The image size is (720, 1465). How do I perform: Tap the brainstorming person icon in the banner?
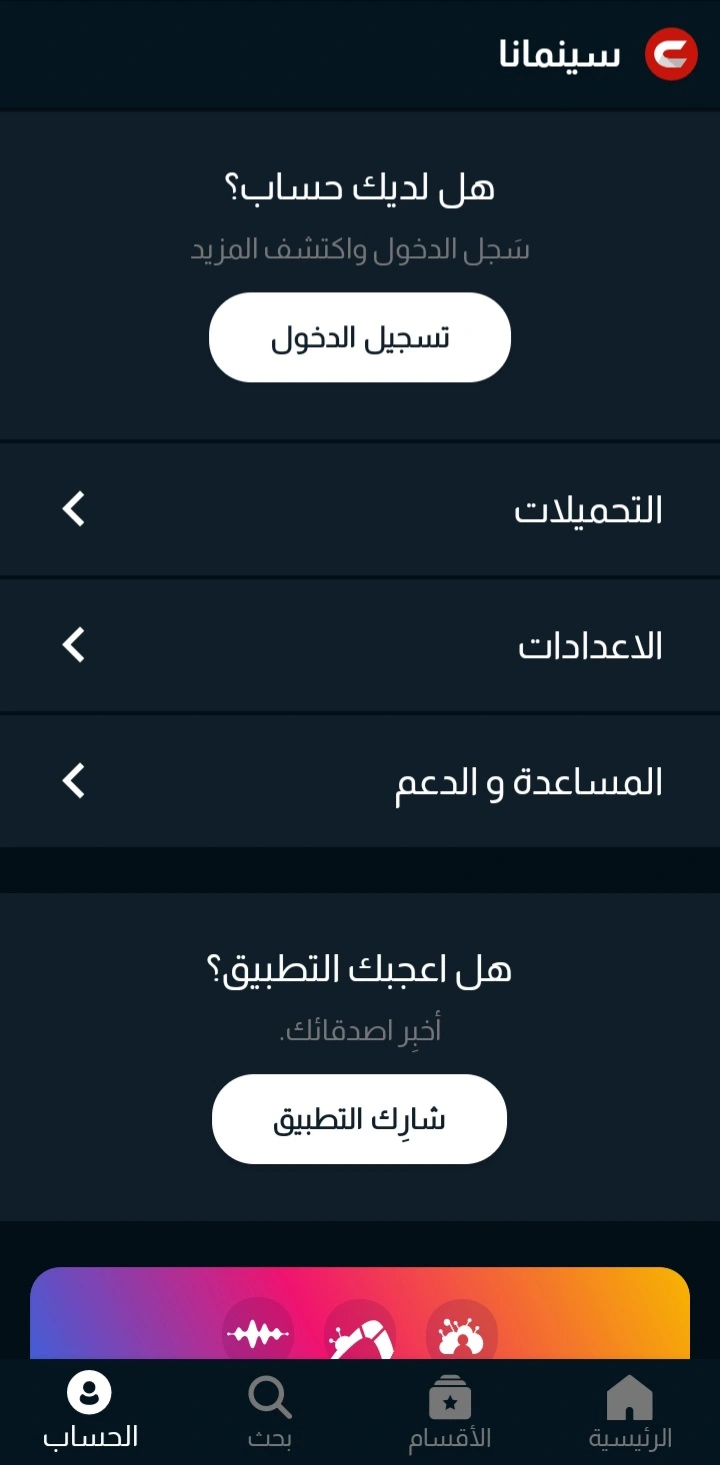462,1335
